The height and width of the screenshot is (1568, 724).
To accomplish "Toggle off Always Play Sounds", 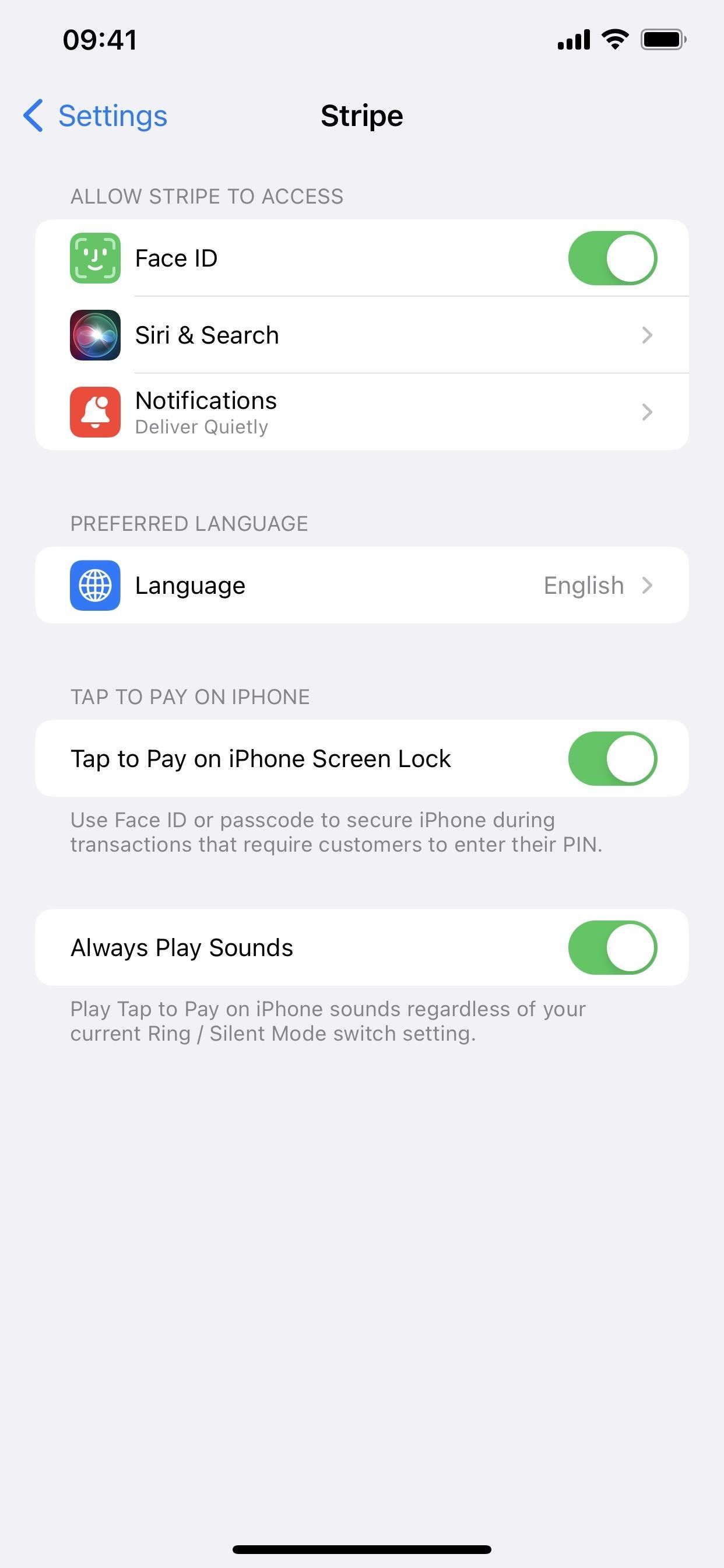I will click(x=612, y=948).
